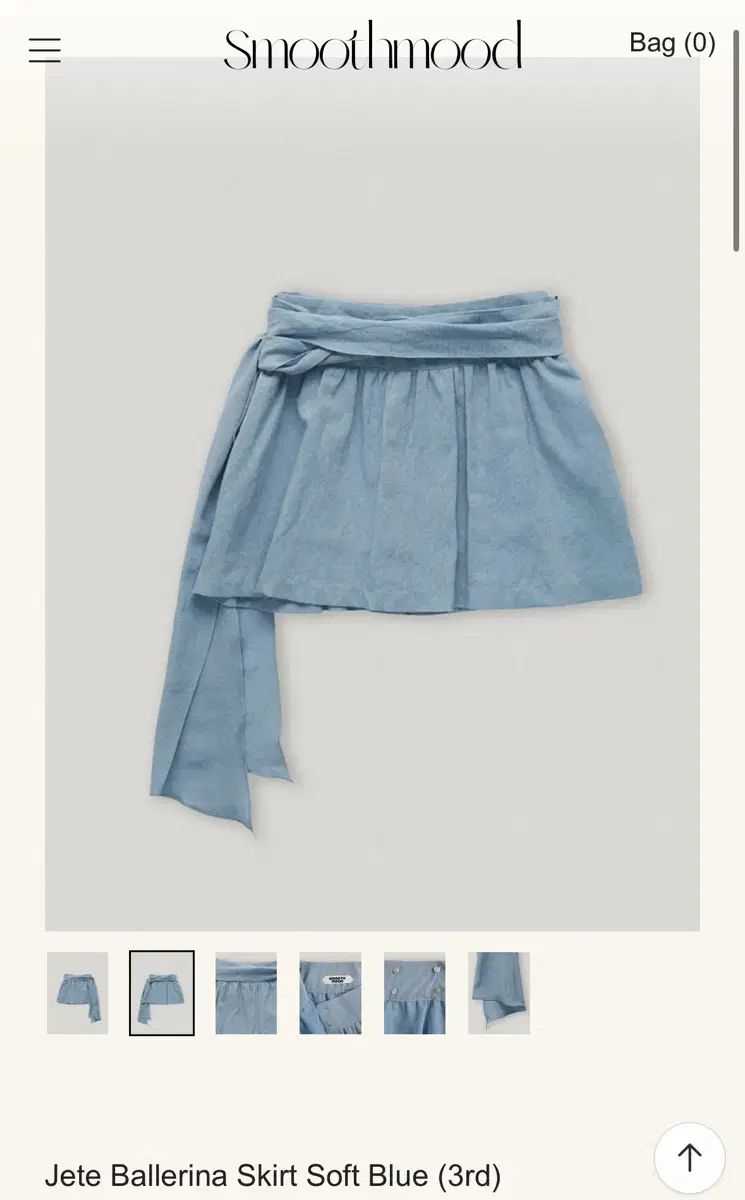Image resolution: width=745 pixels, height=1200 pixels.
Task: View the fifth thumbnail showing buttons
Action: point(414,993)
